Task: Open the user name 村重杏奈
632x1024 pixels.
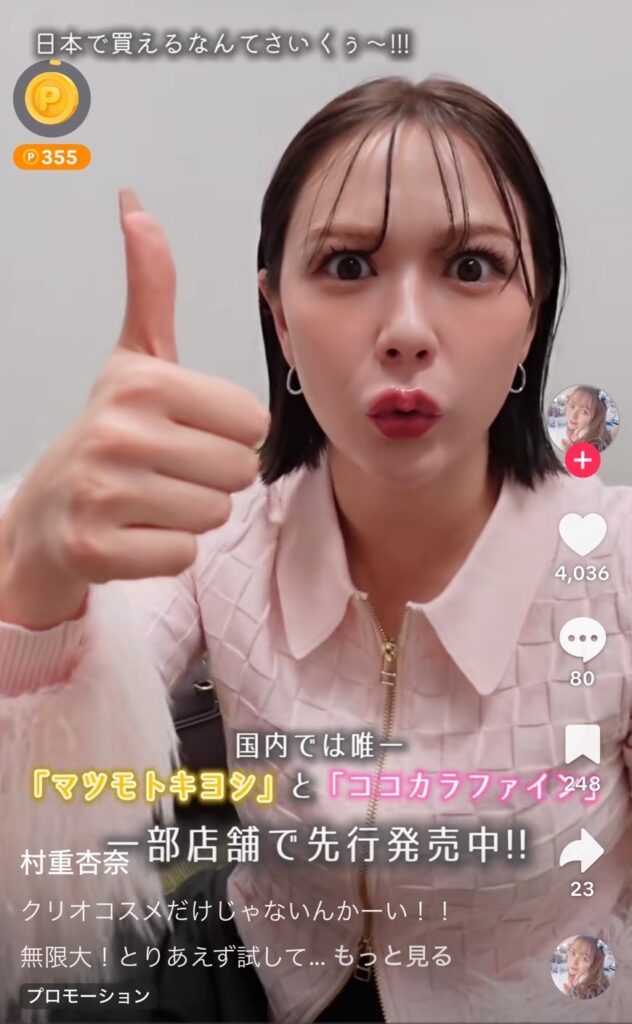Action: coord(75,863)
